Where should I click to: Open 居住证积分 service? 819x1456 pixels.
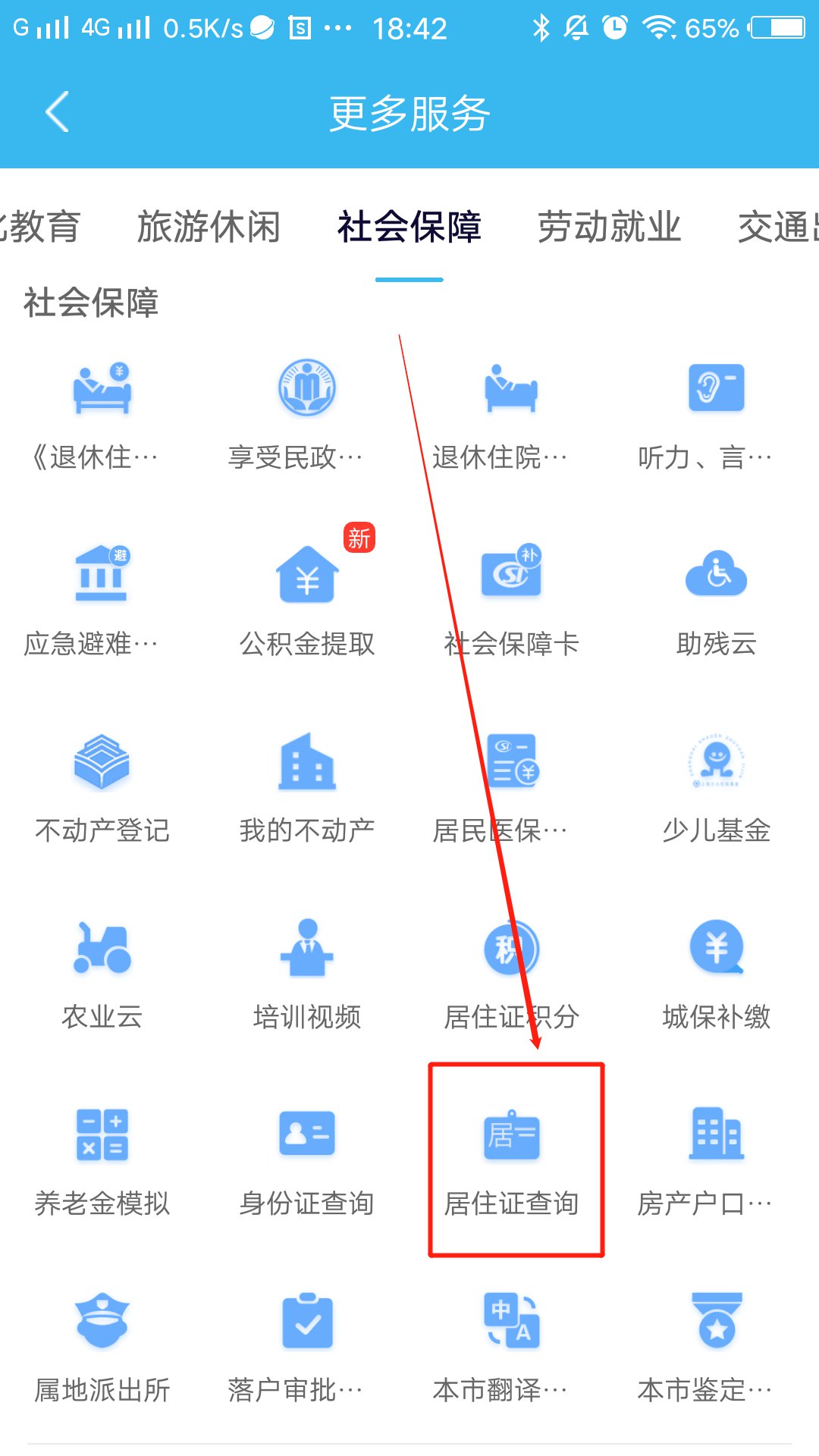point(512,948)
